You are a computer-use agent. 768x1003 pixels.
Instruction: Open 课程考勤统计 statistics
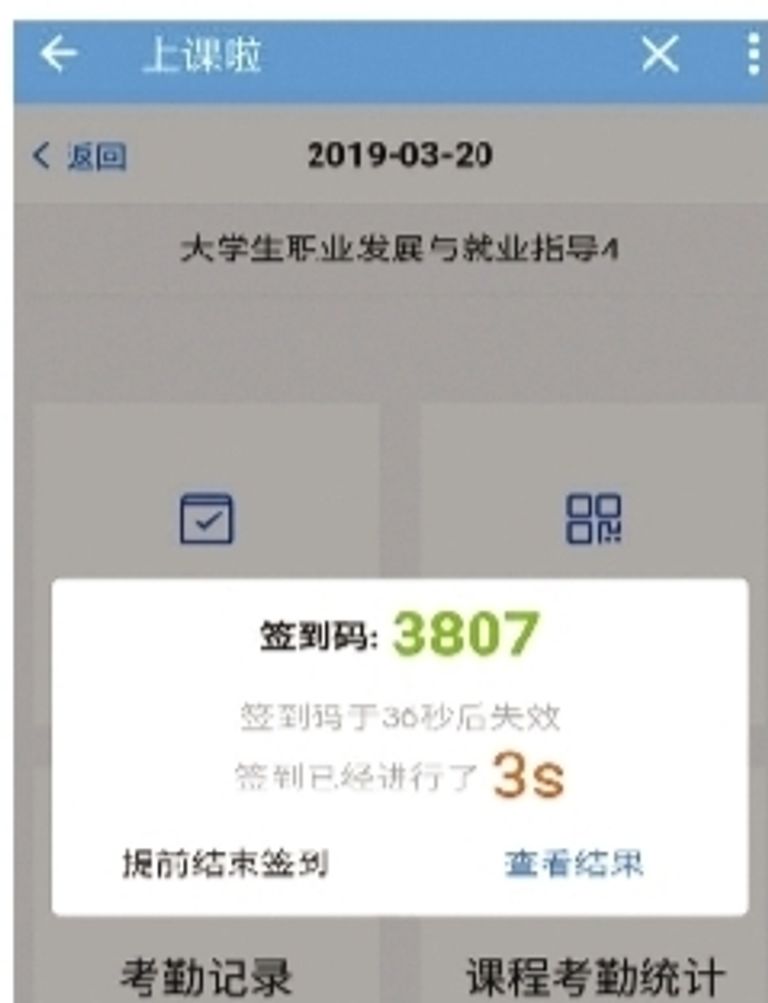point(594,973)
